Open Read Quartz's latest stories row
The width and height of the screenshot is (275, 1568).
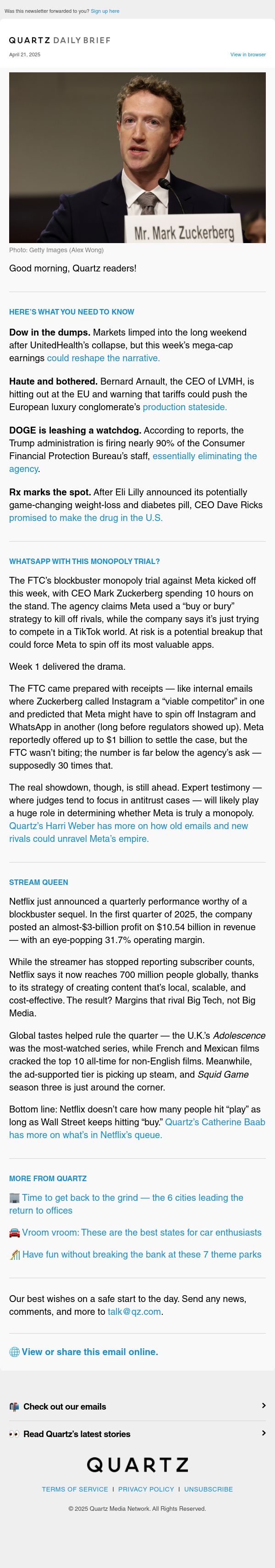(137, 1433)
